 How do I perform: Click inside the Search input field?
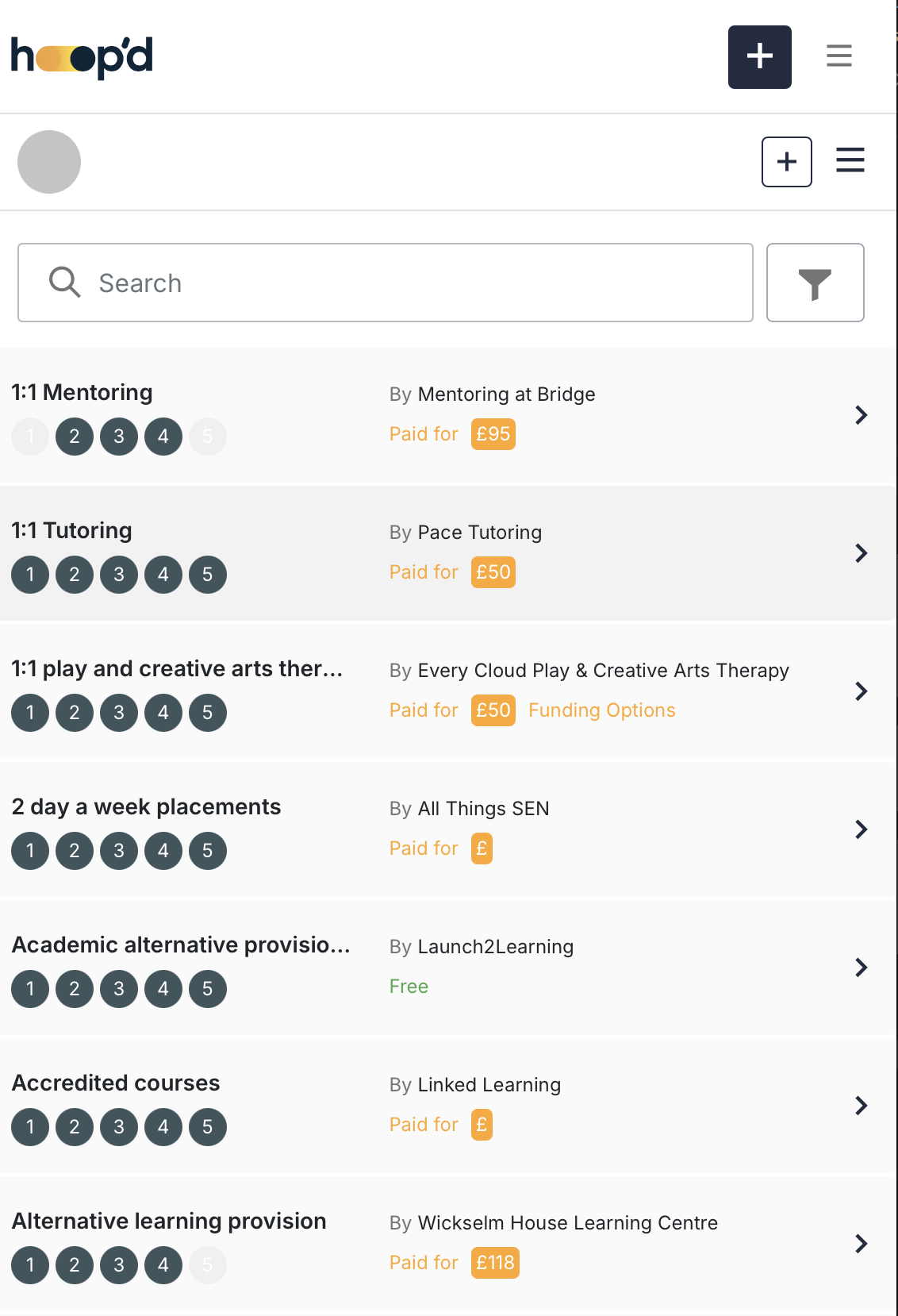pos(317,283)
